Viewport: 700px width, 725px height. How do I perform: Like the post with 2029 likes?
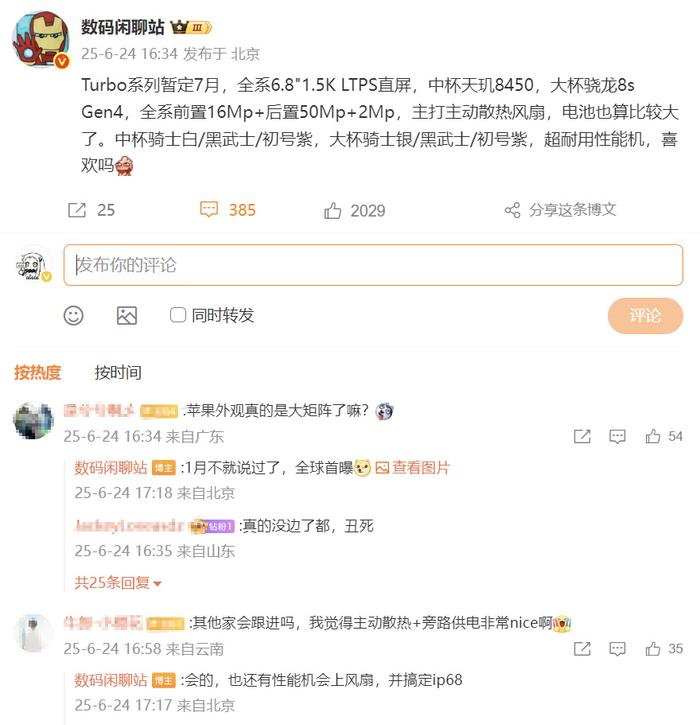pos(354,210)
